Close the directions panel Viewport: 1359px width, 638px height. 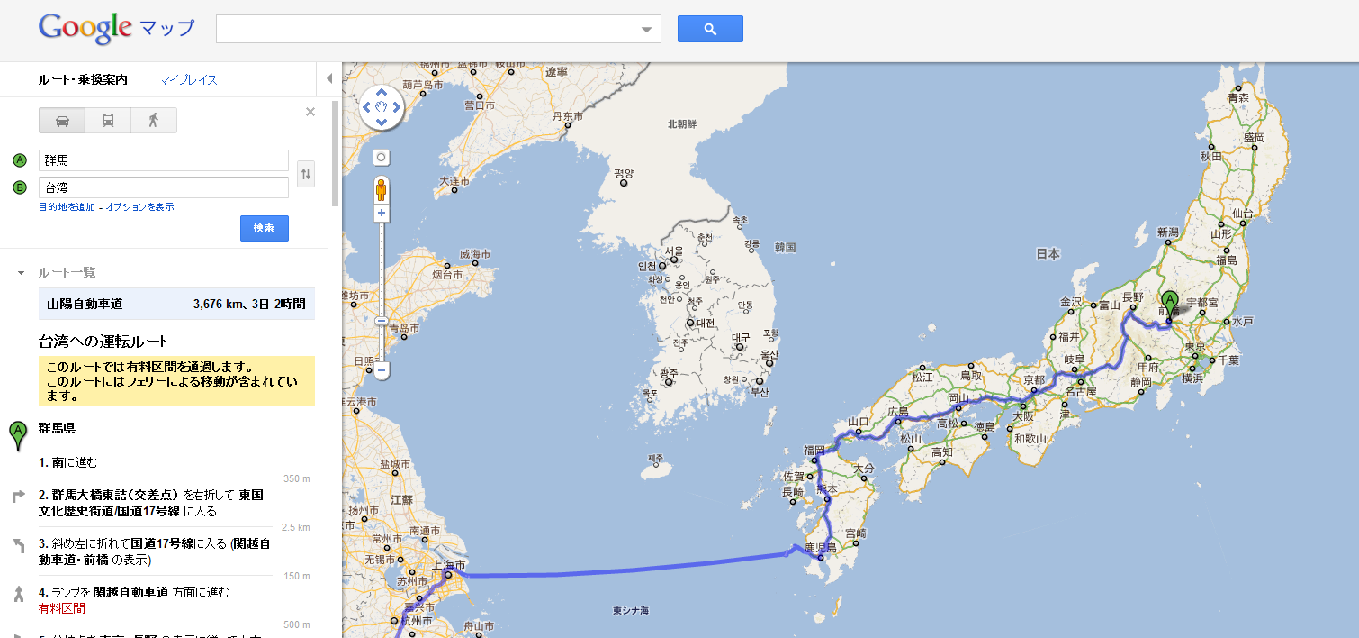[310, 112]
